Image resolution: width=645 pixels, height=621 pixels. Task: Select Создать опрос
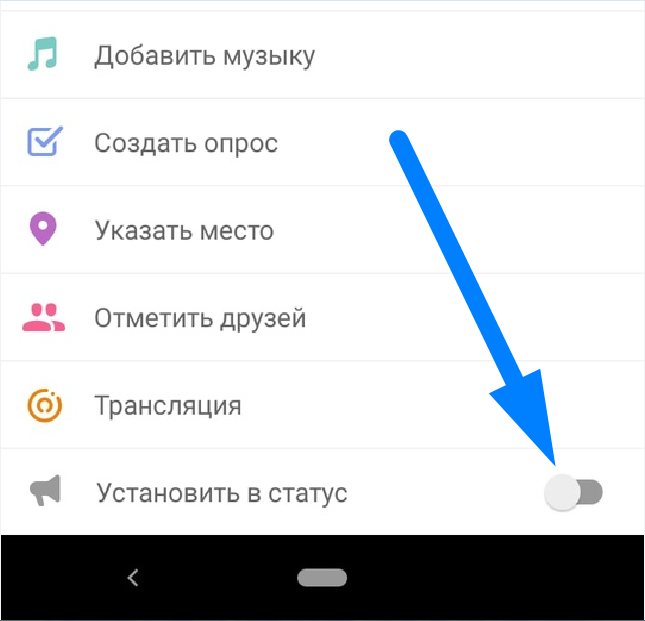pos(186,143)
